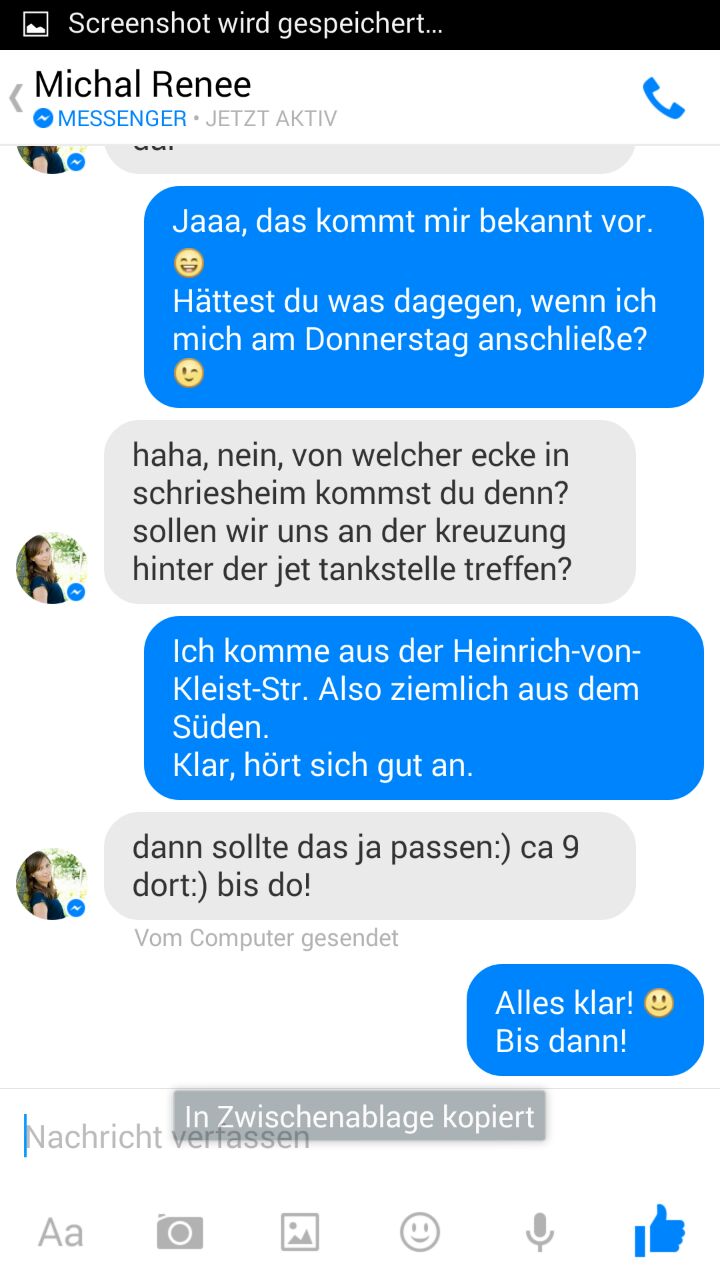Open the emoji and sticker picker
The height and width of the screenshot is (1280, 720).
(420, 1232)
